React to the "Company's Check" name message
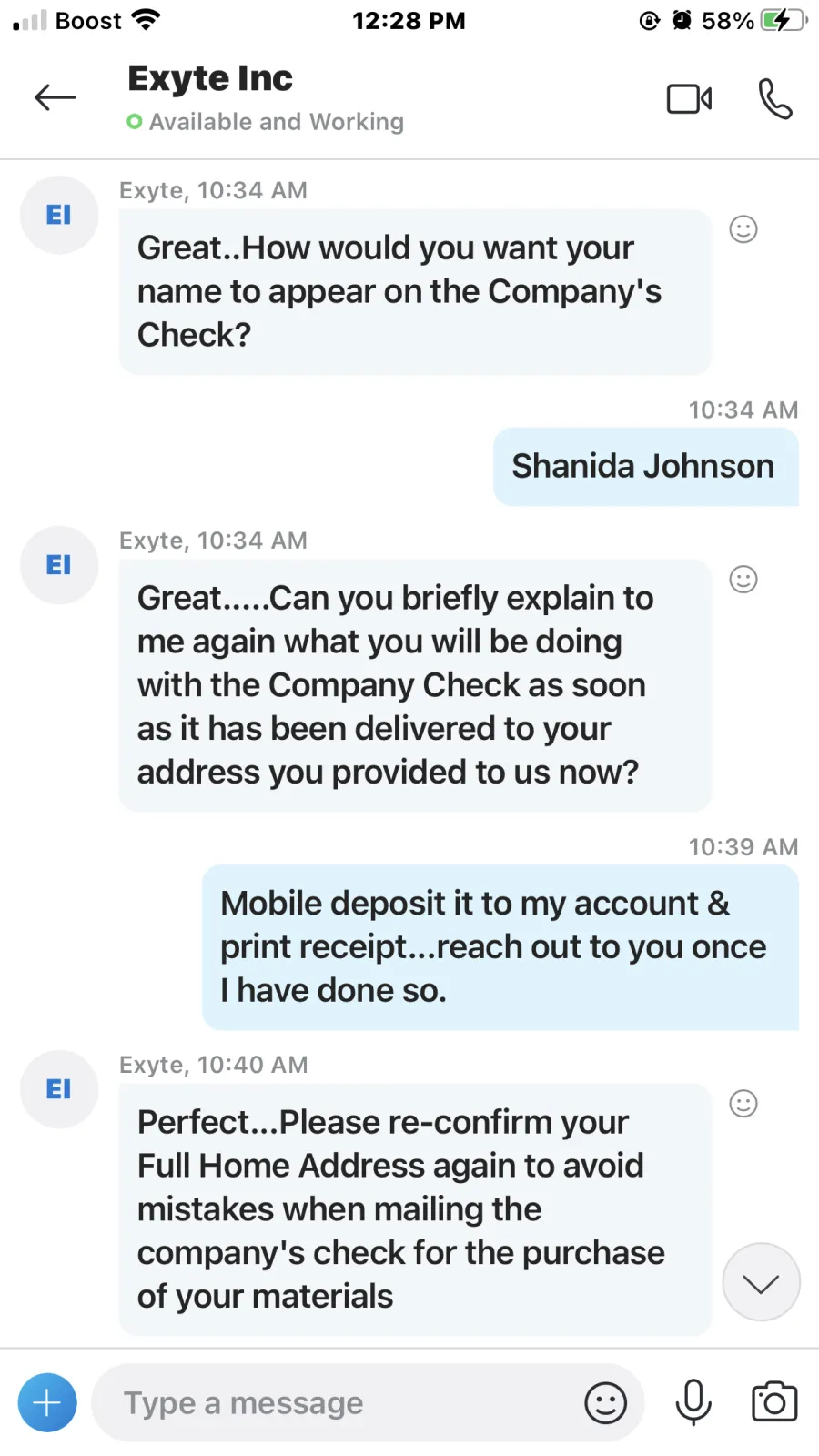The width and height of the screenshot is (819, 1456). (743, 229)
